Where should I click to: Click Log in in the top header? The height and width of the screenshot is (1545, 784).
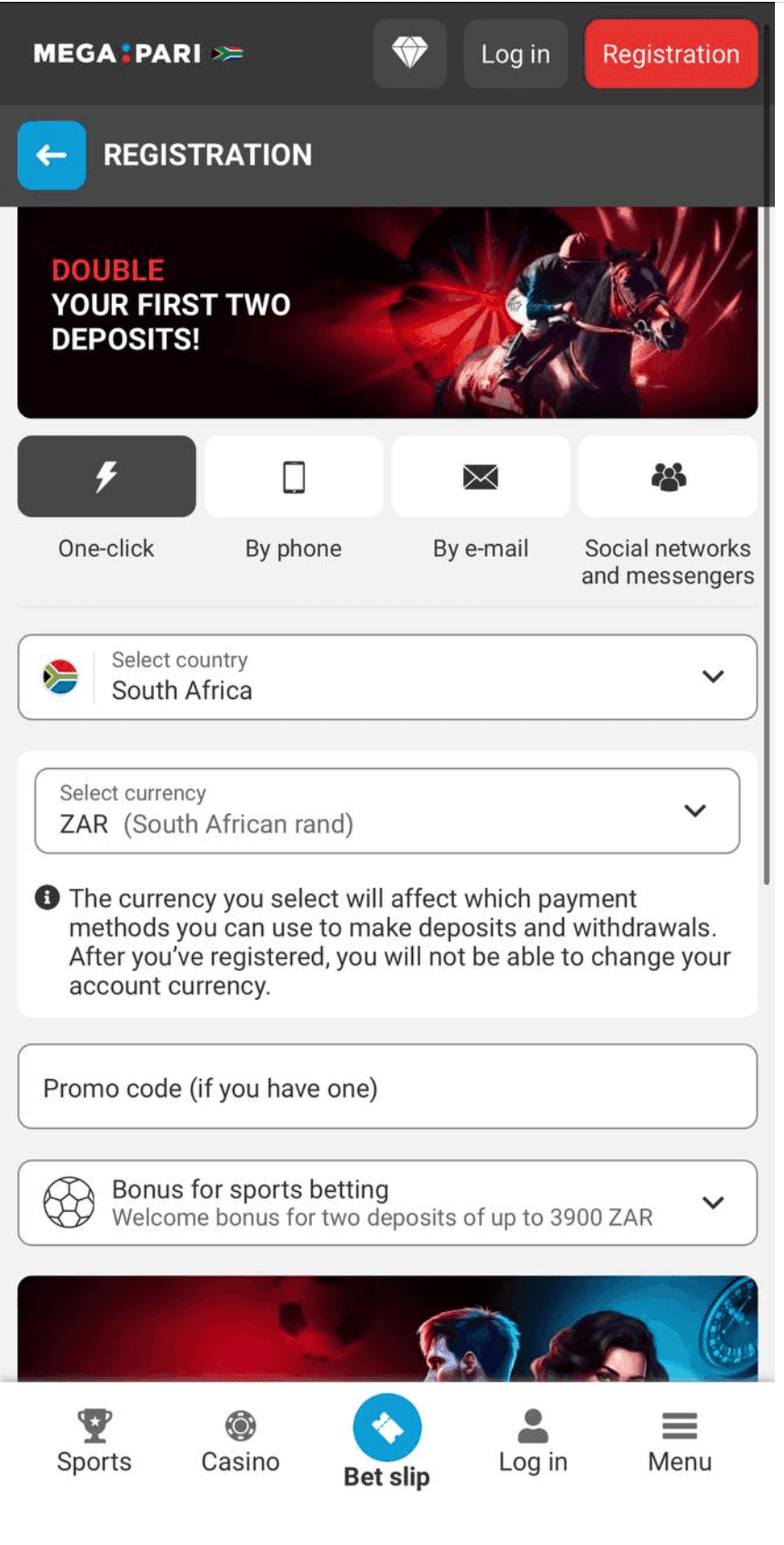coord(515,54)
